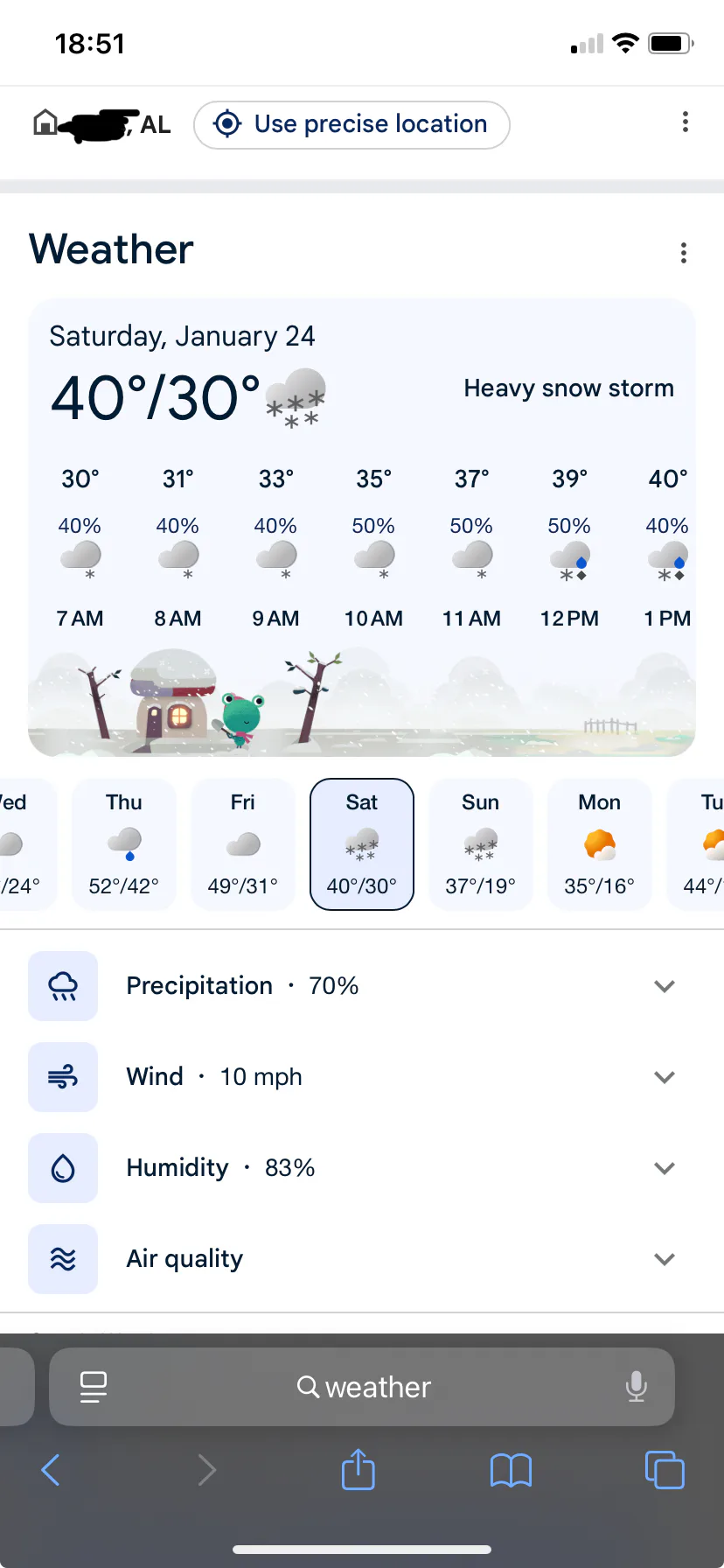Open the page menu in address bar
724x1568 pixels.
94,1387
